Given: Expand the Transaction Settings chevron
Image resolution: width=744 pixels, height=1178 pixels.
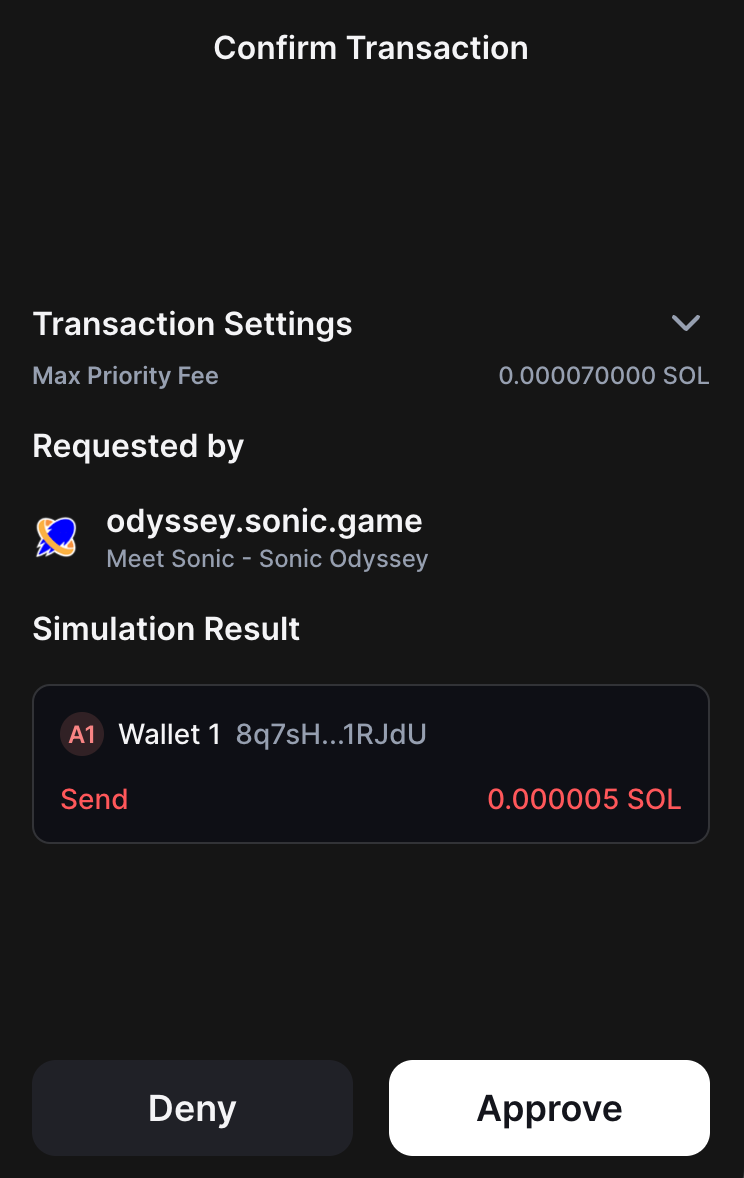Looking at the screenshot, I should click(x=685, y=323).
